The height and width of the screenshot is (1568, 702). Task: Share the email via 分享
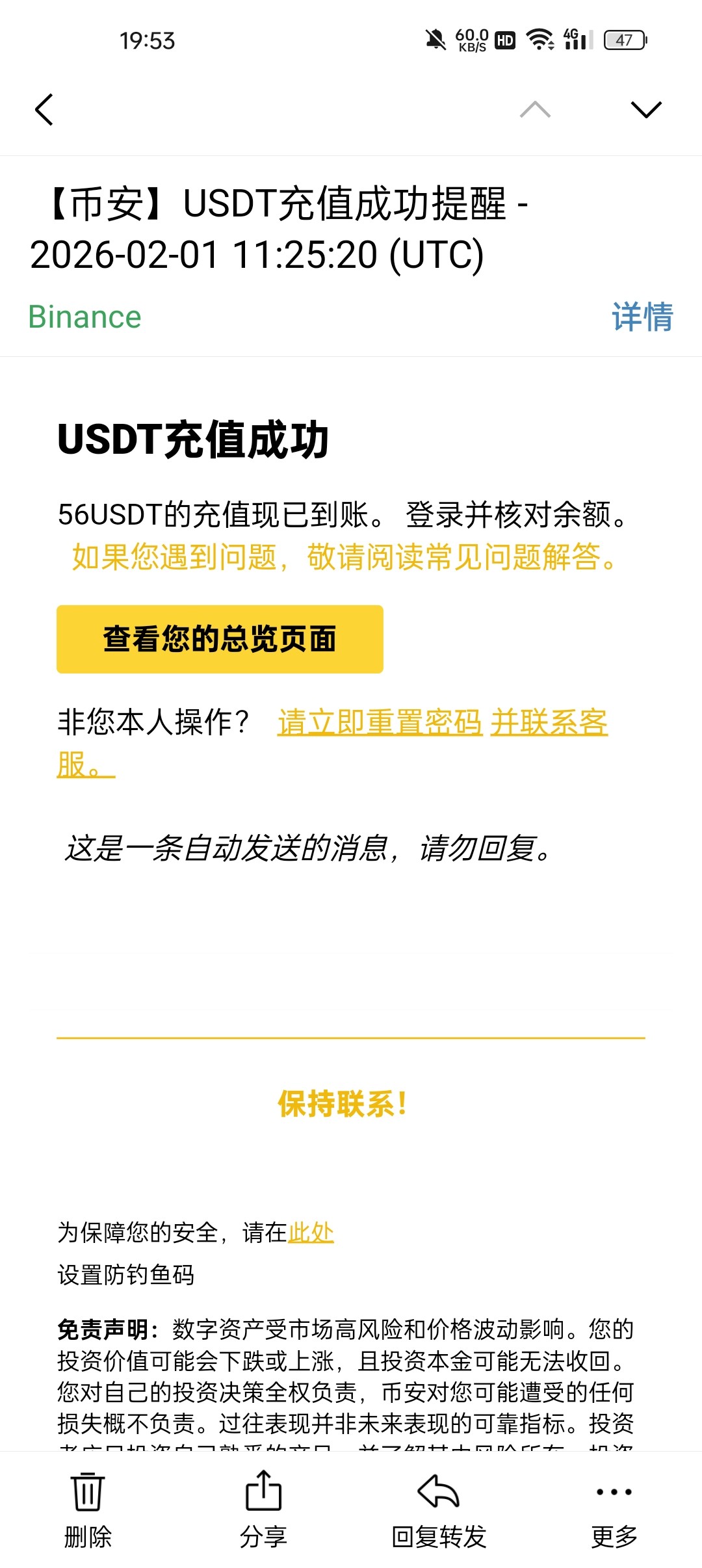tap(263, 1509)
